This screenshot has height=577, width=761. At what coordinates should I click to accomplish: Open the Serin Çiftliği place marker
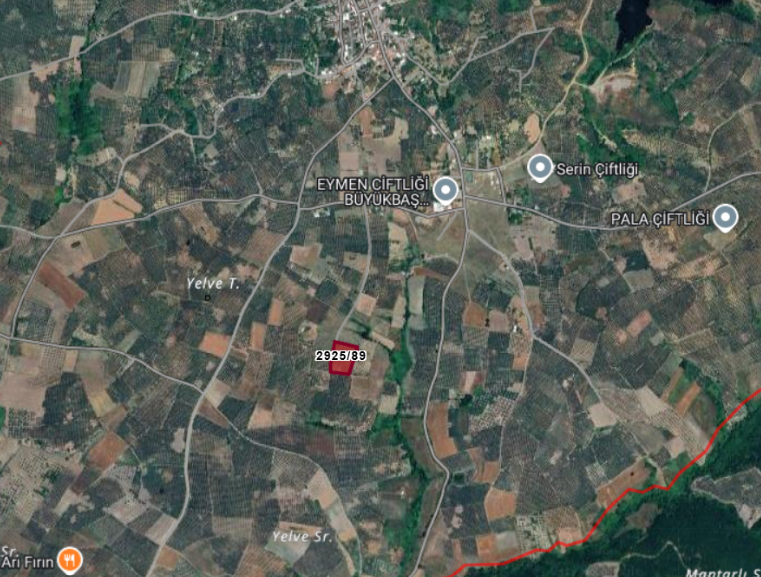coord(540,167)
